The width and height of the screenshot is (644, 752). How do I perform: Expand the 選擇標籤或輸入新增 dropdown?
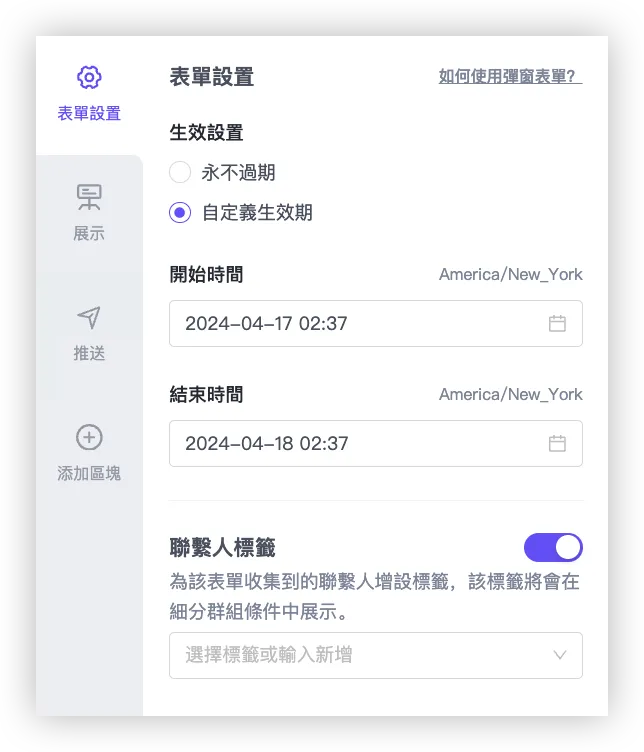[x=375, y=655]
